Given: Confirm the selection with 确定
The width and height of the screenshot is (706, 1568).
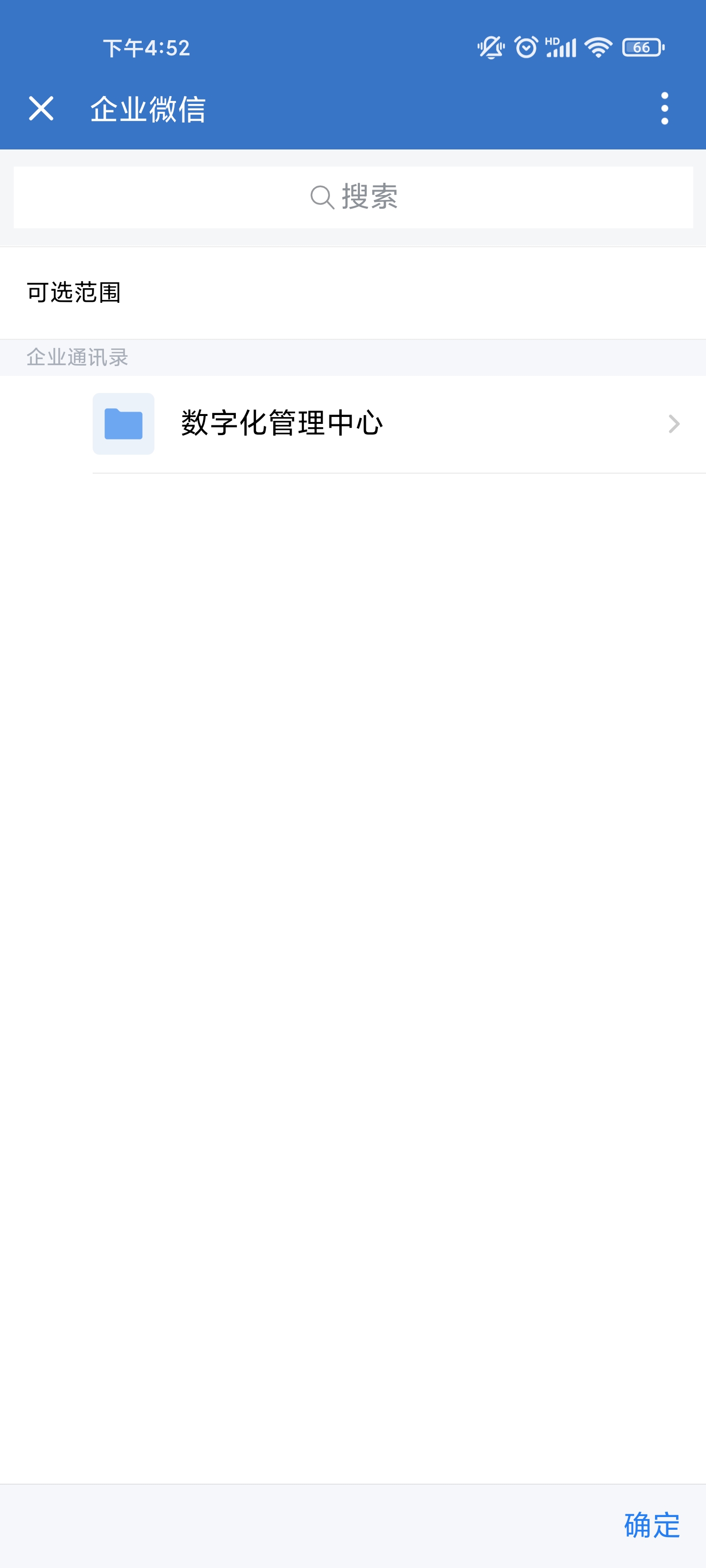Looking at the screenshot, I should pos(651,1525).
